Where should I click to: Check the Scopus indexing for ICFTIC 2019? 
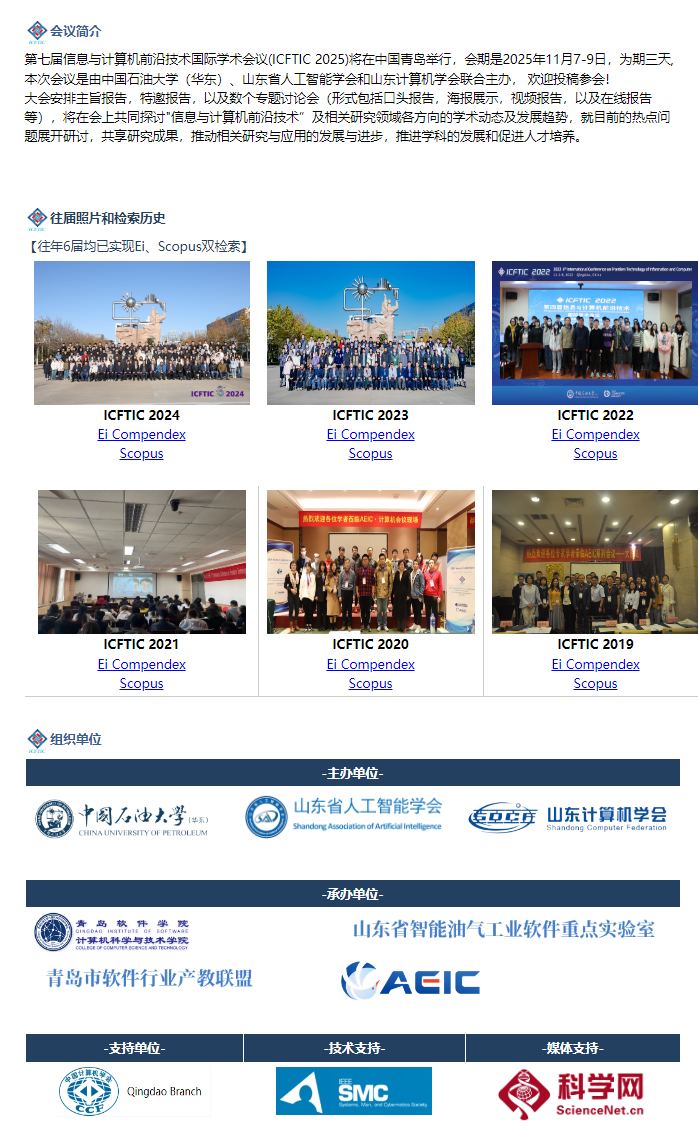[x=595, y=683]
